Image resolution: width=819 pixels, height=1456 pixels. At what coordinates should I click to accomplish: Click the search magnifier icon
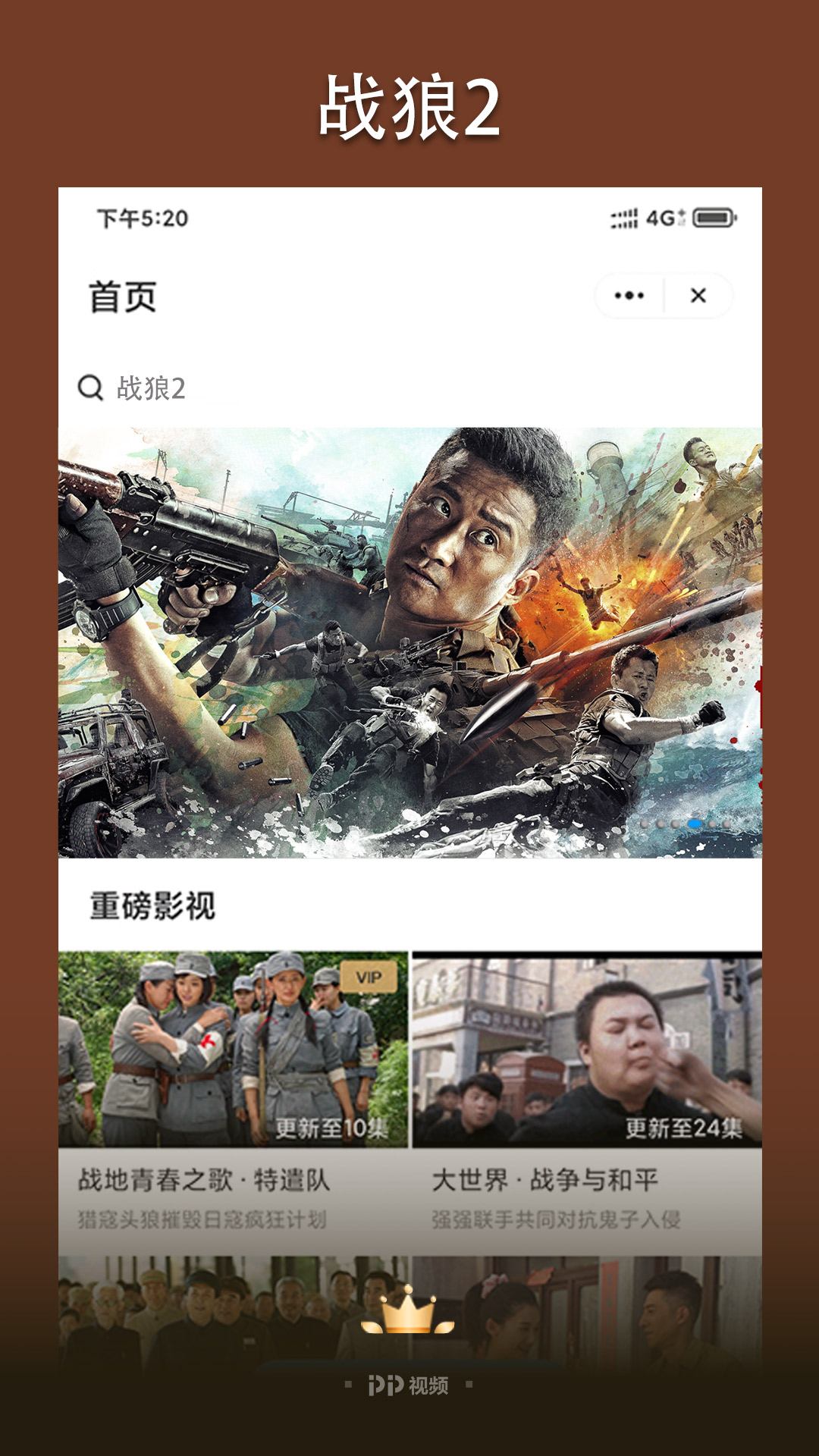93,388
